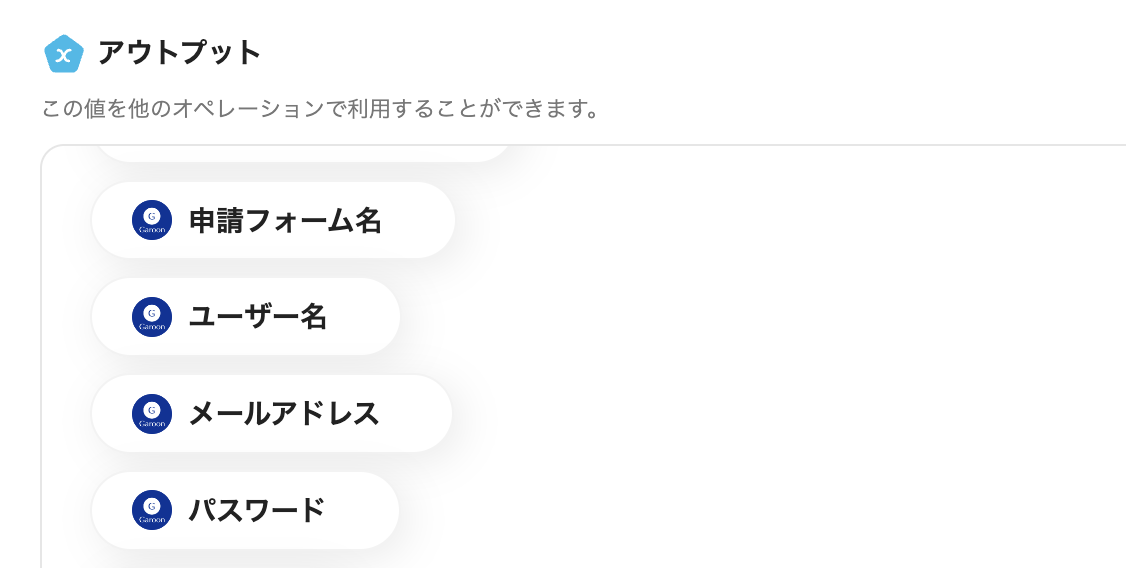Pick the パスワード output chip
1126x568 pixels.
245,510
